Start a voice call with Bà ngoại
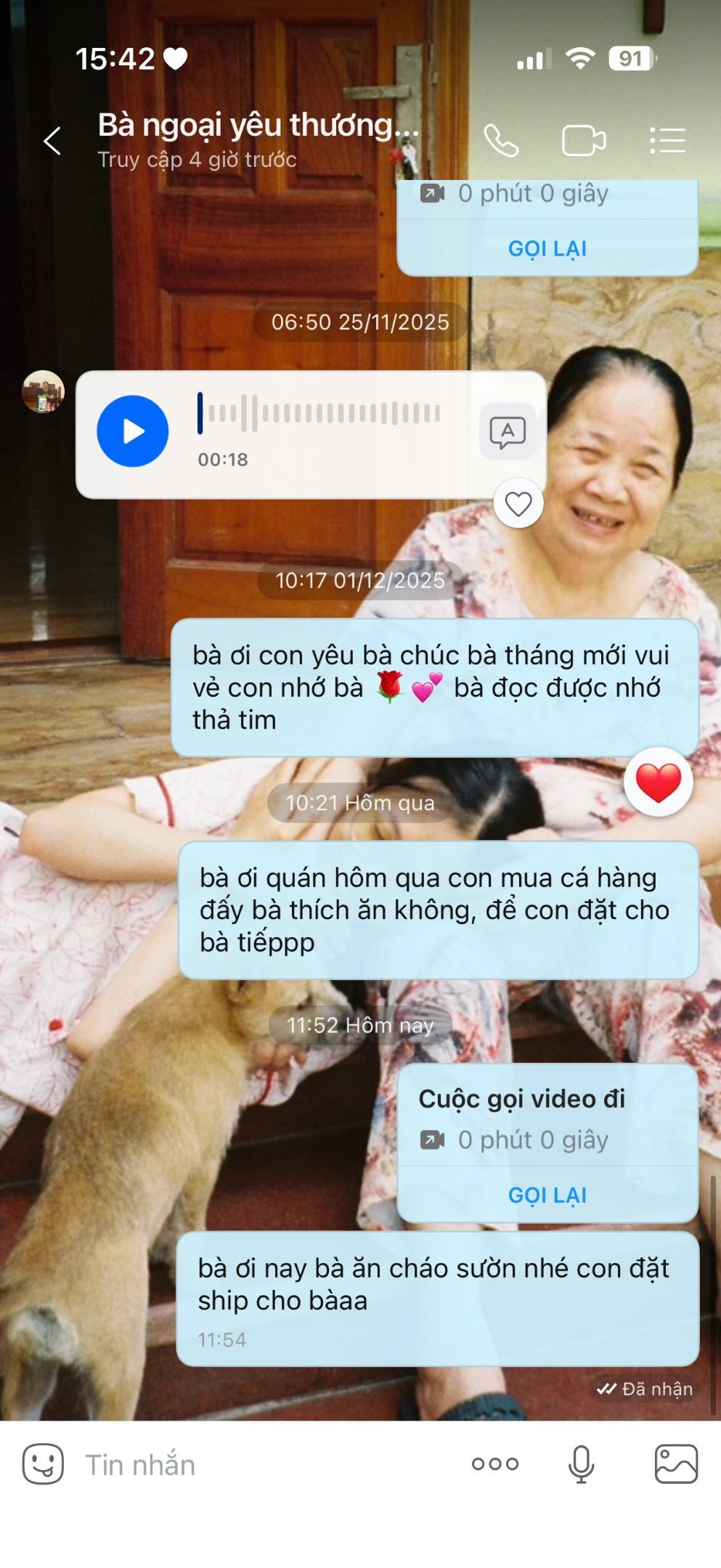This screenshot has height=1568, width=721. (x=501, y=141)
